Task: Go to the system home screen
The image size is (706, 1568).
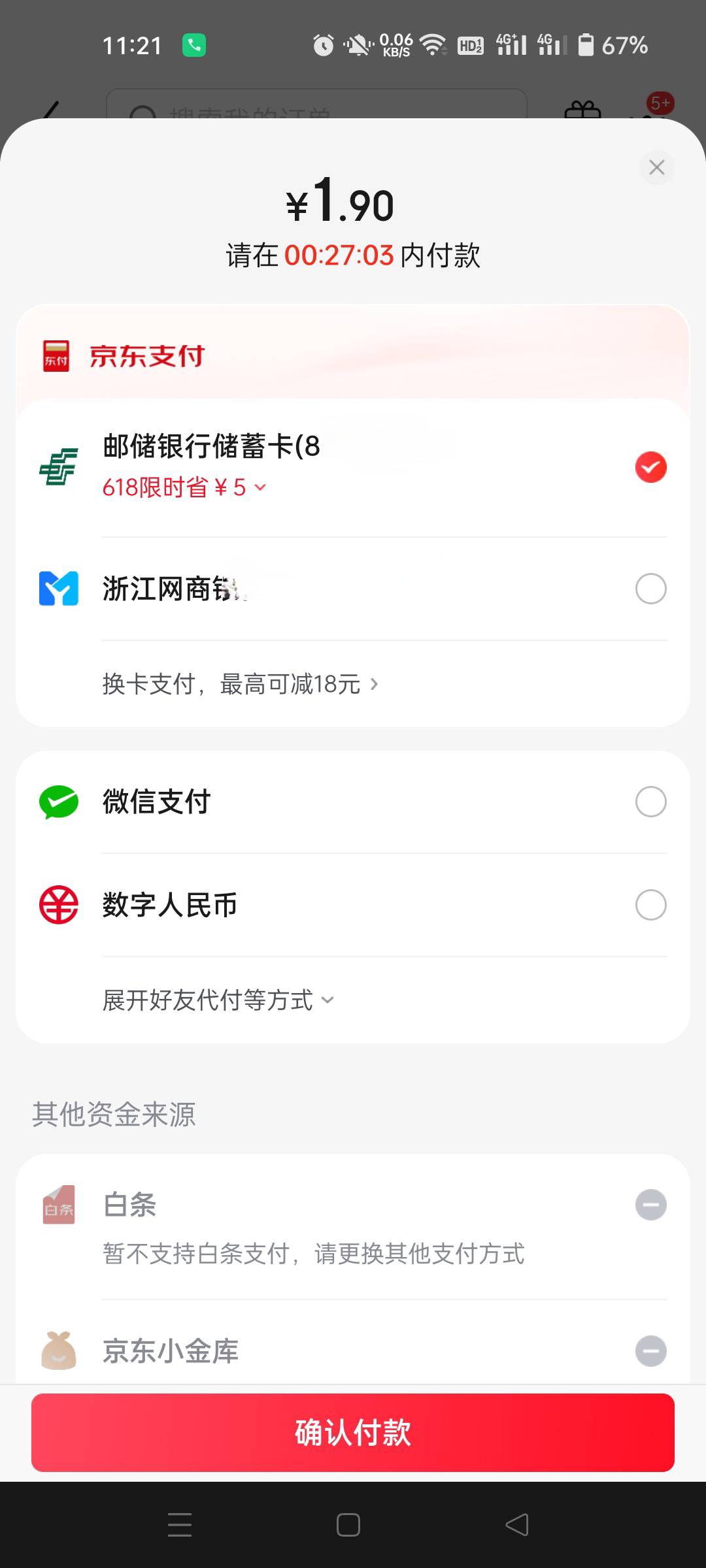Action: coord(348,1525)
